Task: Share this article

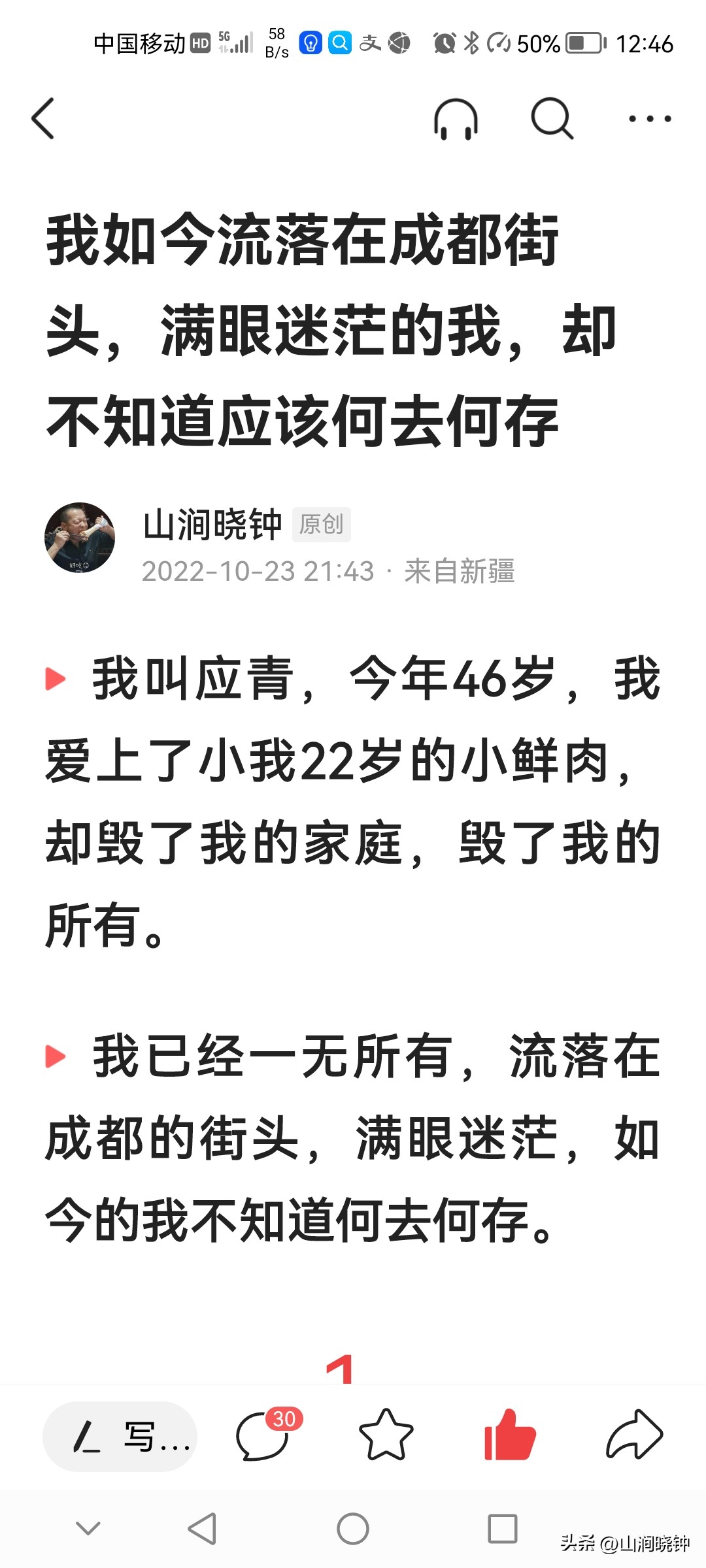Action: point(634,1435)
